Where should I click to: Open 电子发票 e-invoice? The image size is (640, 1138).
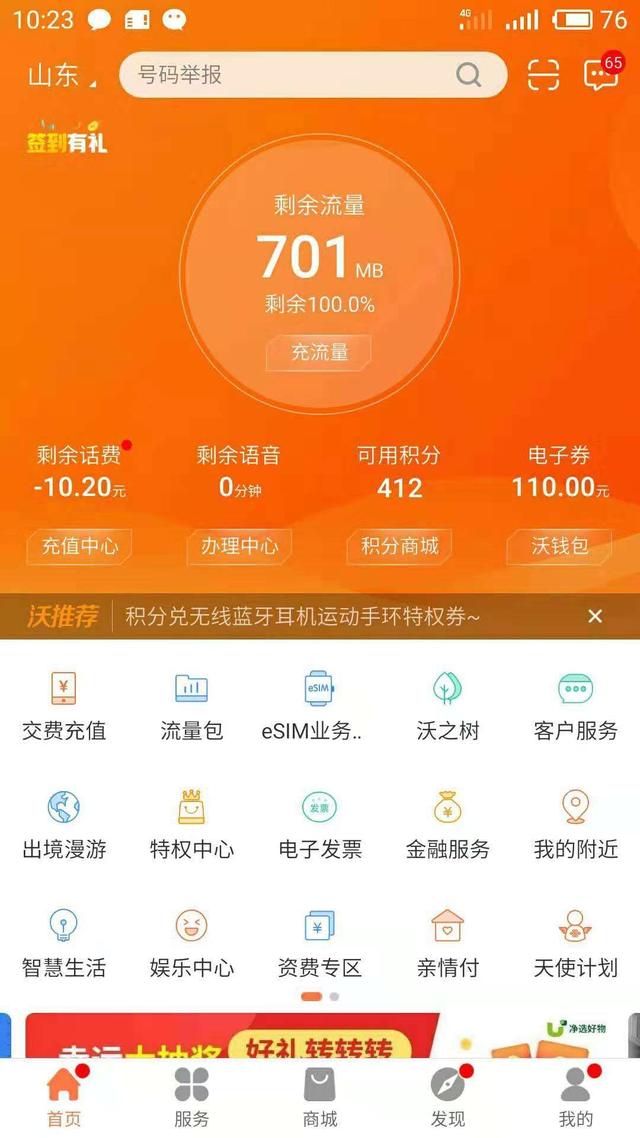(x=319, y=824)
